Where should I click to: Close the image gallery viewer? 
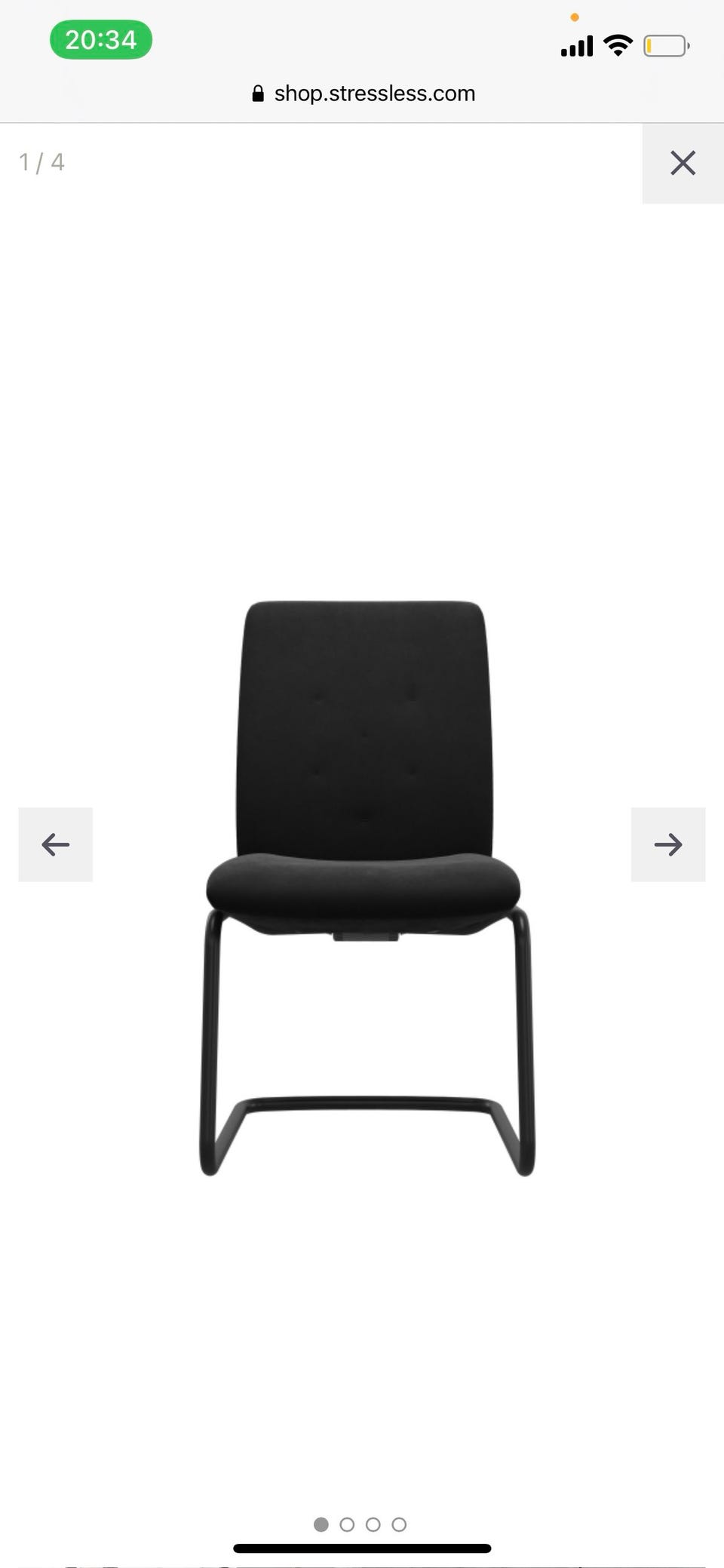683,163
